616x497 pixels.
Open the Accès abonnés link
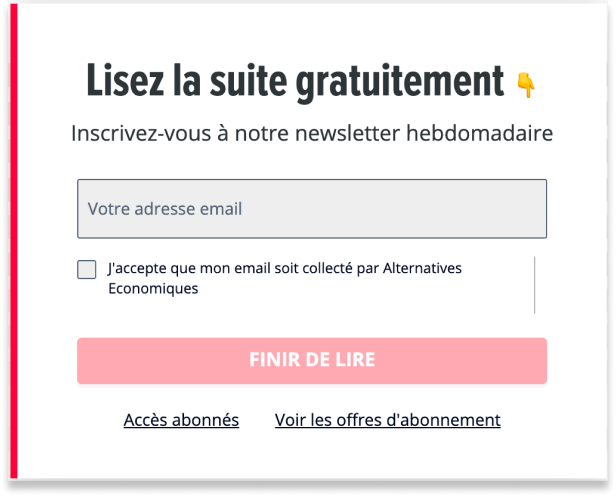pos(181,420)
